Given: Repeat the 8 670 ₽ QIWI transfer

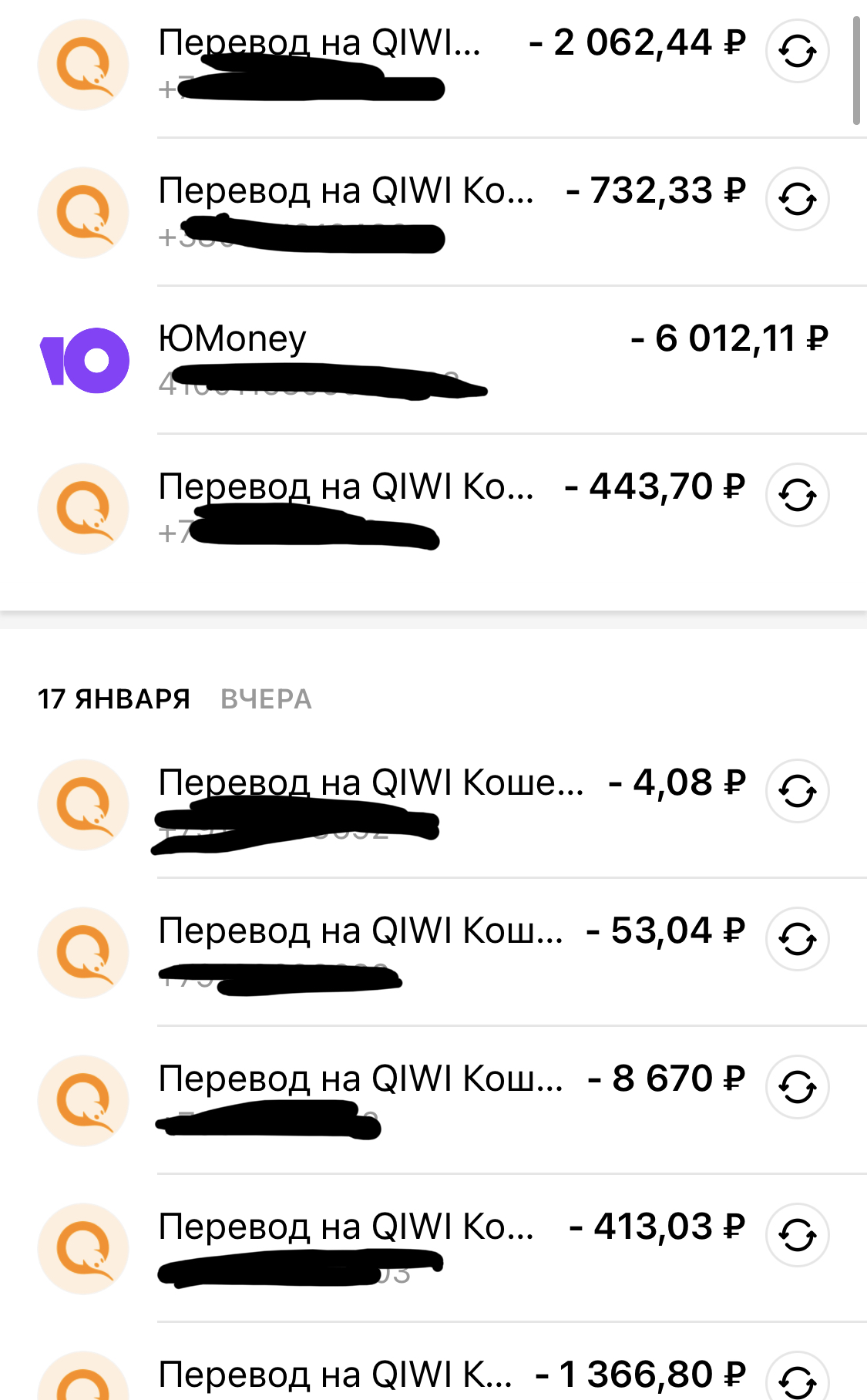Looking at the screenshot, I should (797, 1087).
